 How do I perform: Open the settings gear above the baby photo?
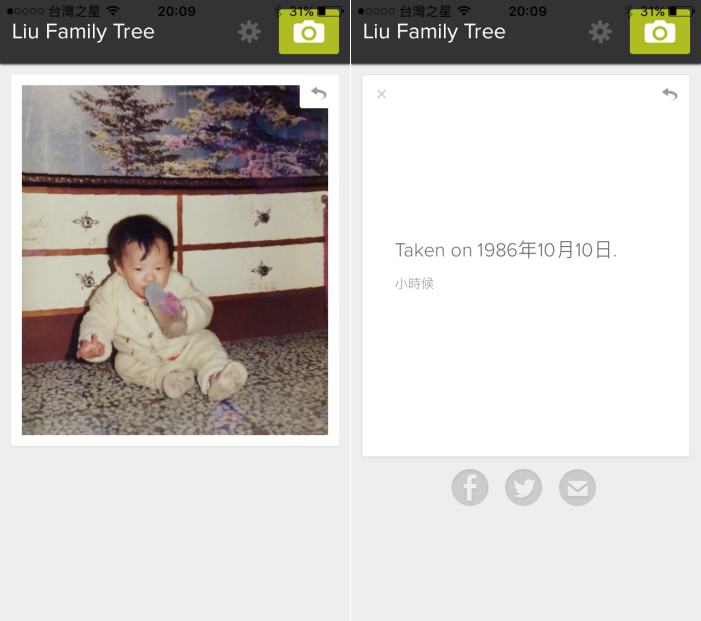point(249,32)
